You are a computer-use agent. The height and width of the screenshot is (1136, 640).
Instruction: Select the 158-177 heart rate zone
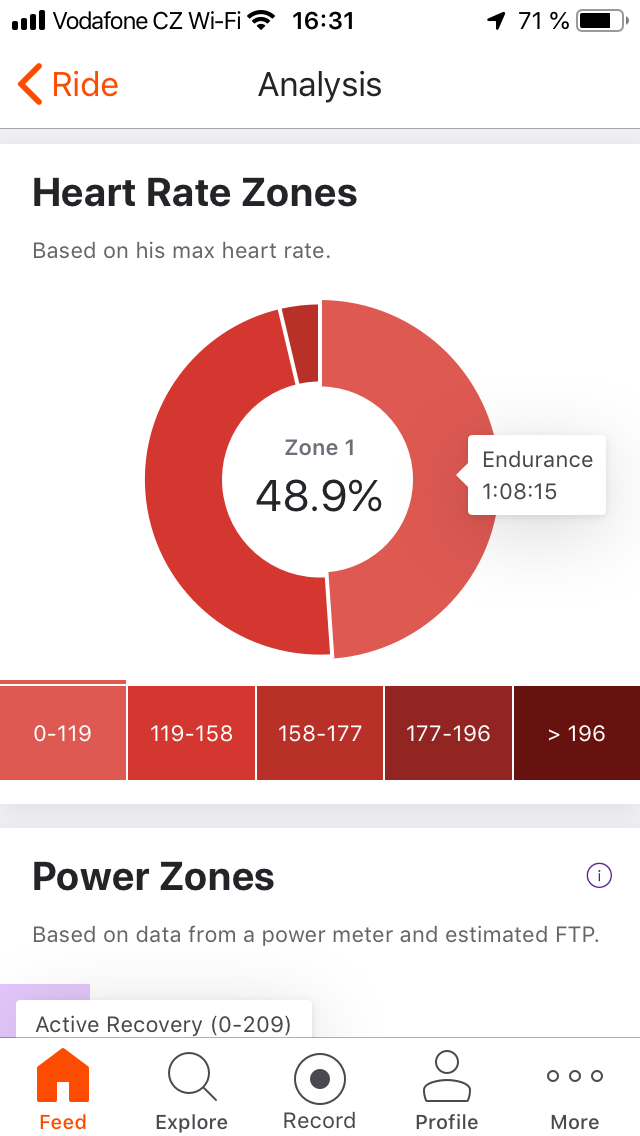coord(320,733)
